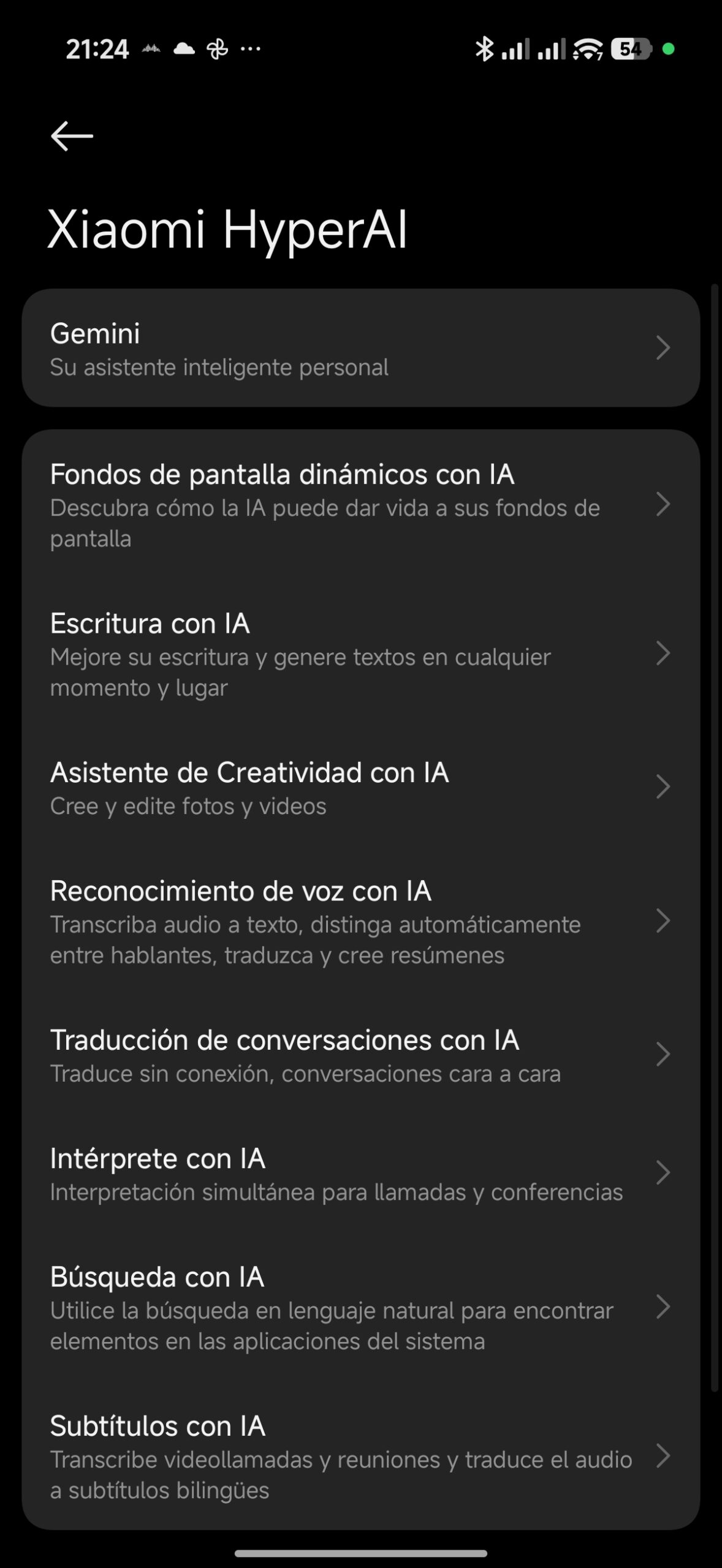Open Asistente de Creatividad con IA
The image size is (722, 1568).
tap(360, 788)
